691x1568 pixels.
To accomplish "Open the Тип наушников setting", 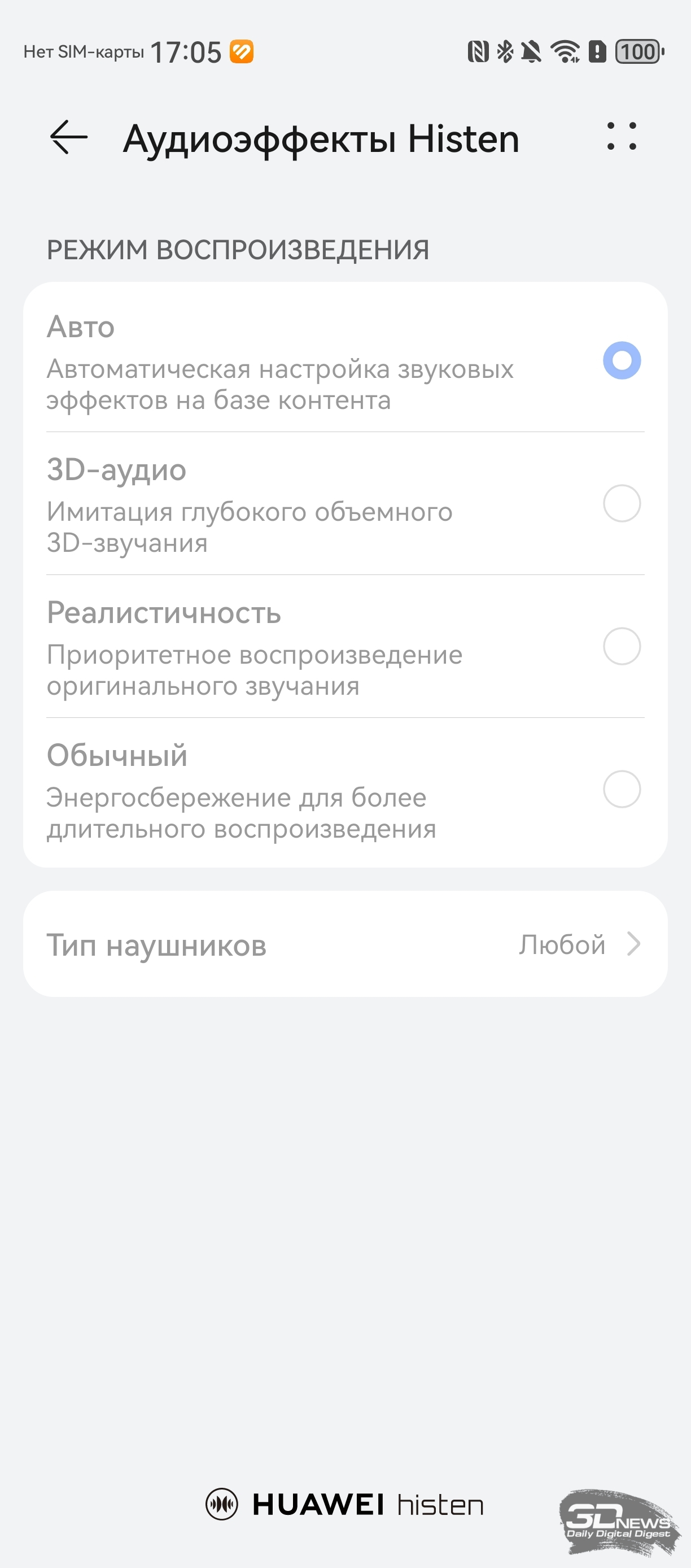I will pos(345,944).
